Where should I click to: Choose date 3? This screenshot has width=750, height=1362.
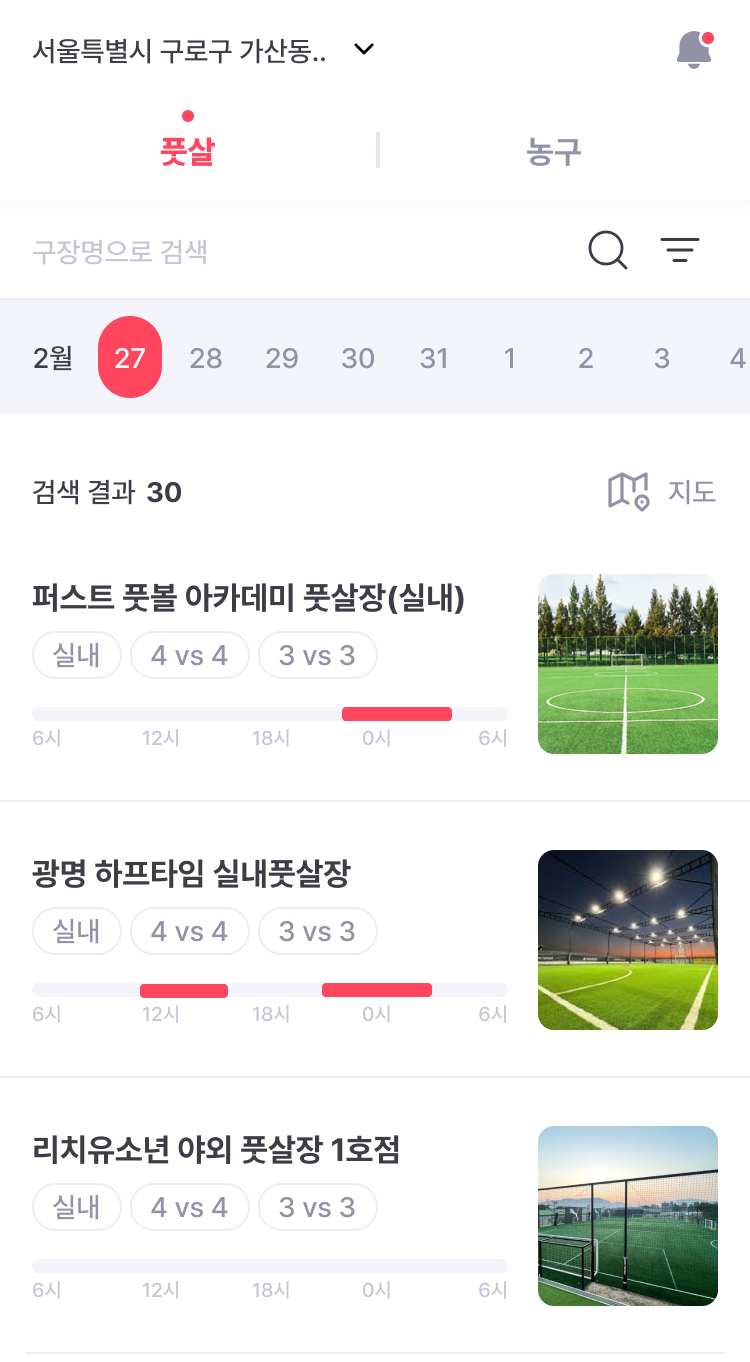[x=662, y=358]
